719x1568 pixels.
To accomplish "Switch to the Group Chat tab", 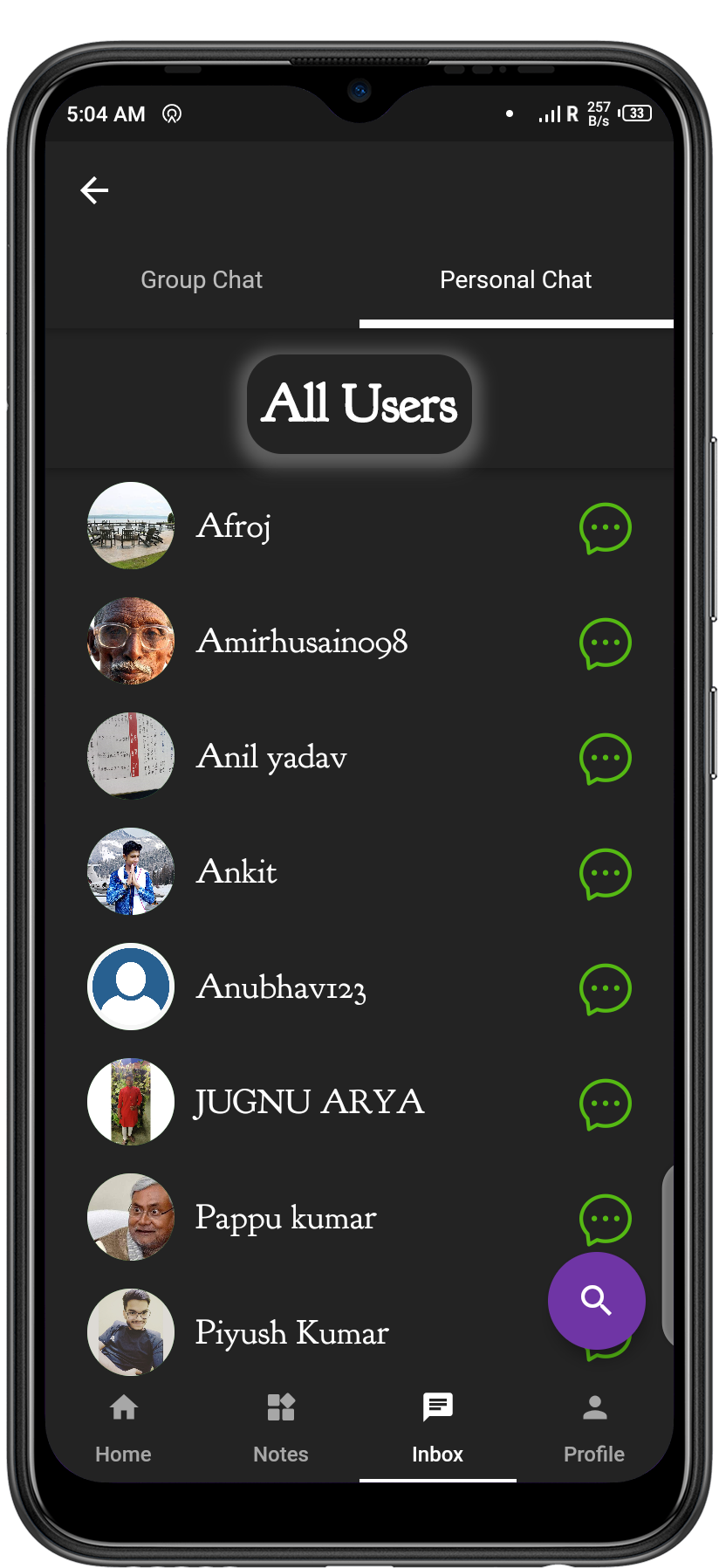I will [202, 280].
